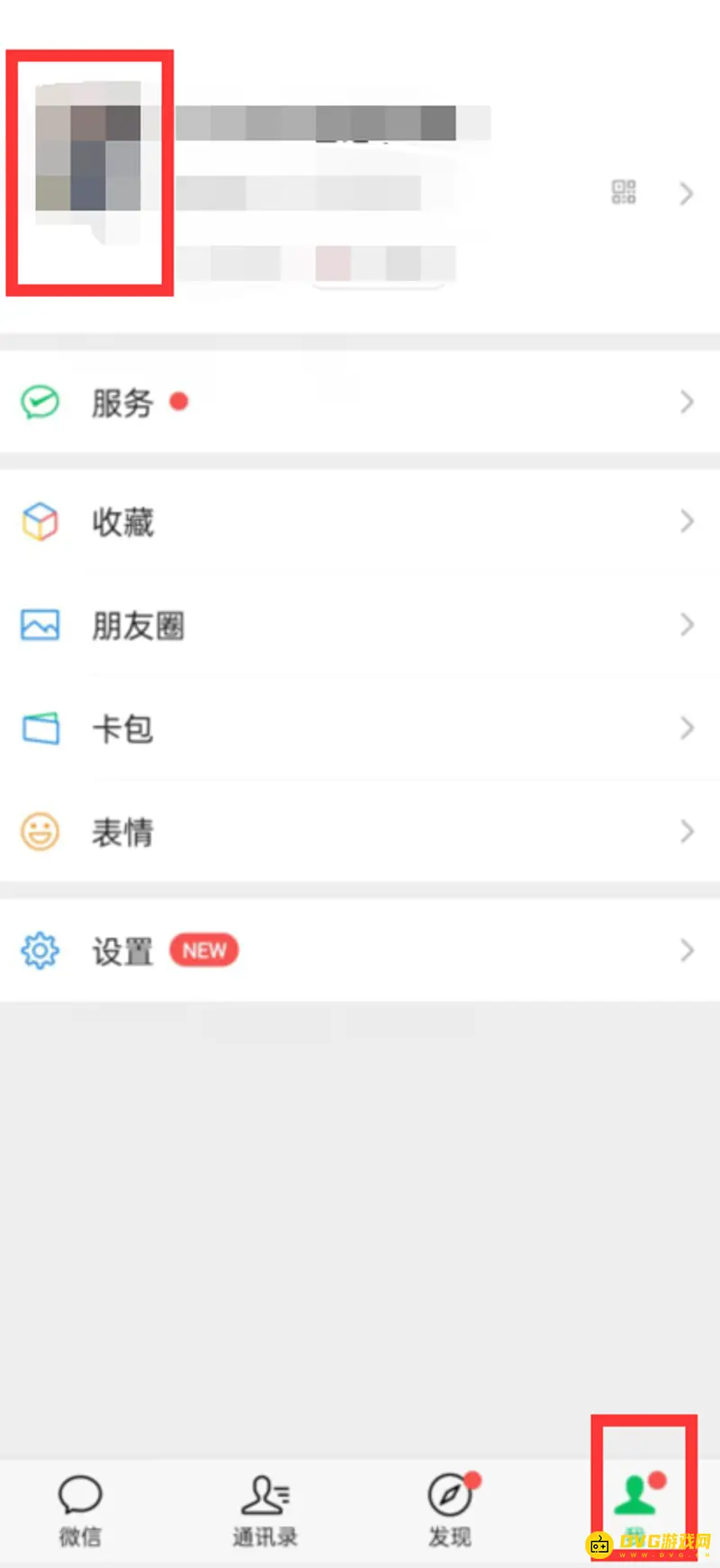Image resolution: width=720 pixels, height=1568 pixels.
Task: Tap the NEW badge next to 设置
Action: click(204, 951)
